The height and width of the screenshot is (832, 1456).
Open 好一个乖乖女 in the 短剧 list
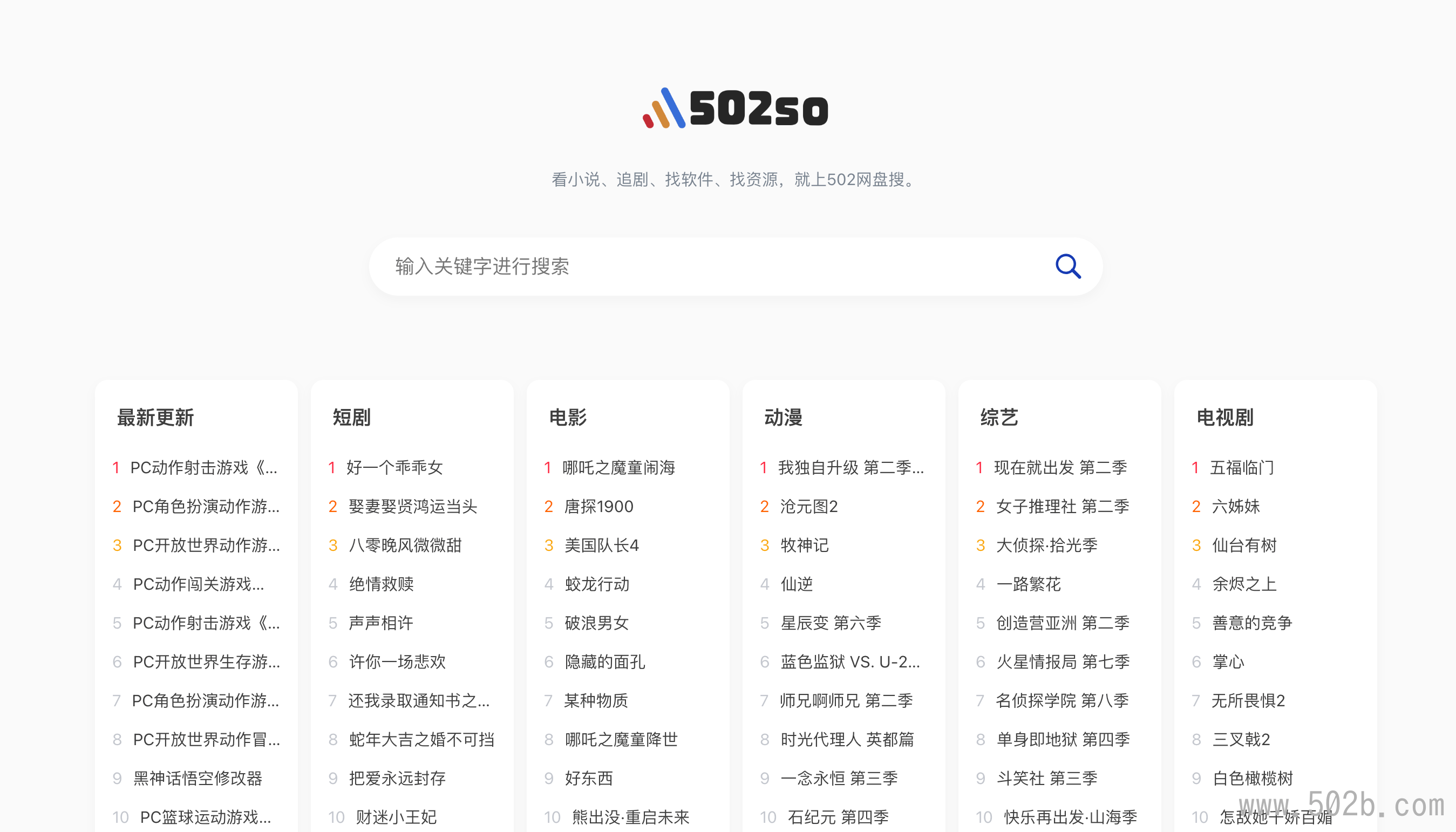(394, 467)
